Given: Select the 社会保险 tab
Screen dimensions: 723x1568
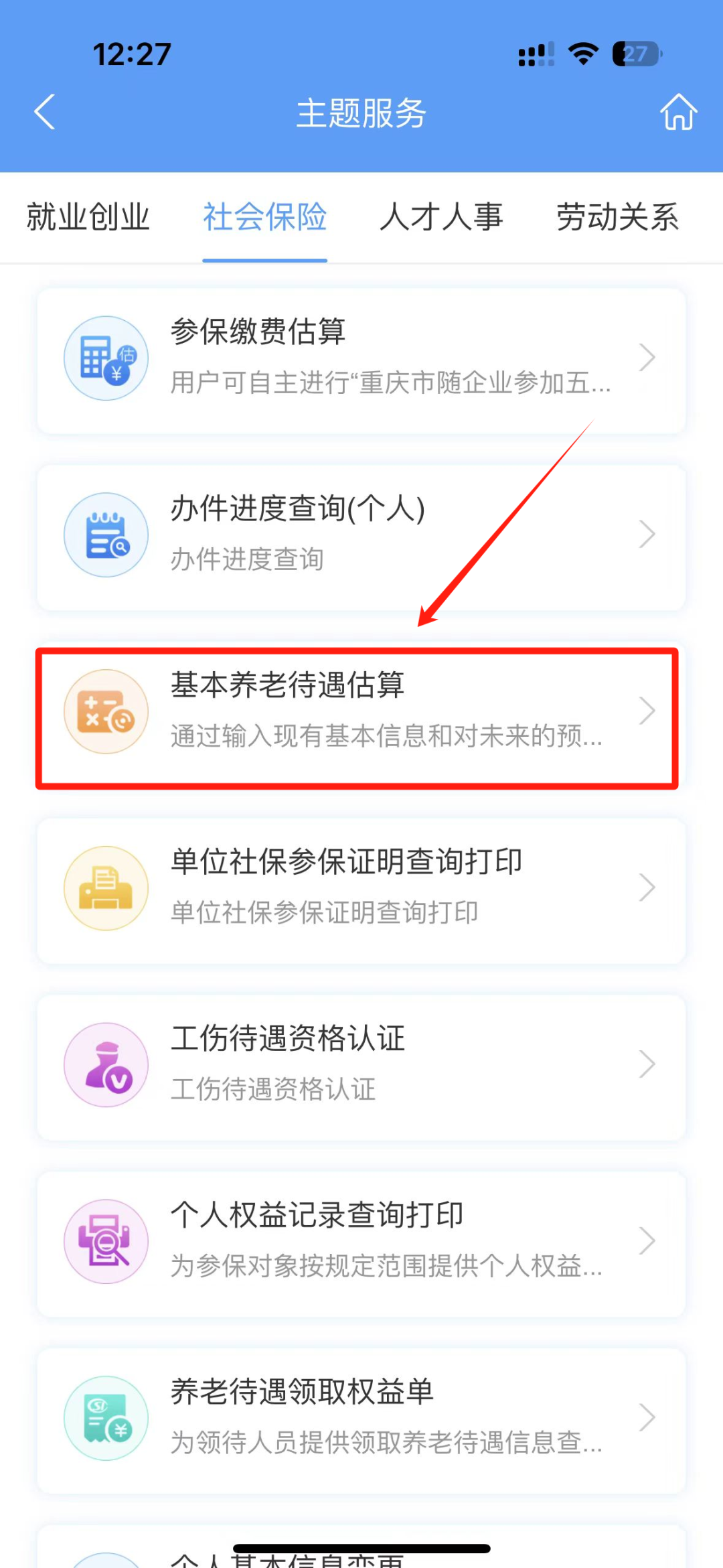Looking at the screenshot, I should pyautogui.click(x=264, y=217).
